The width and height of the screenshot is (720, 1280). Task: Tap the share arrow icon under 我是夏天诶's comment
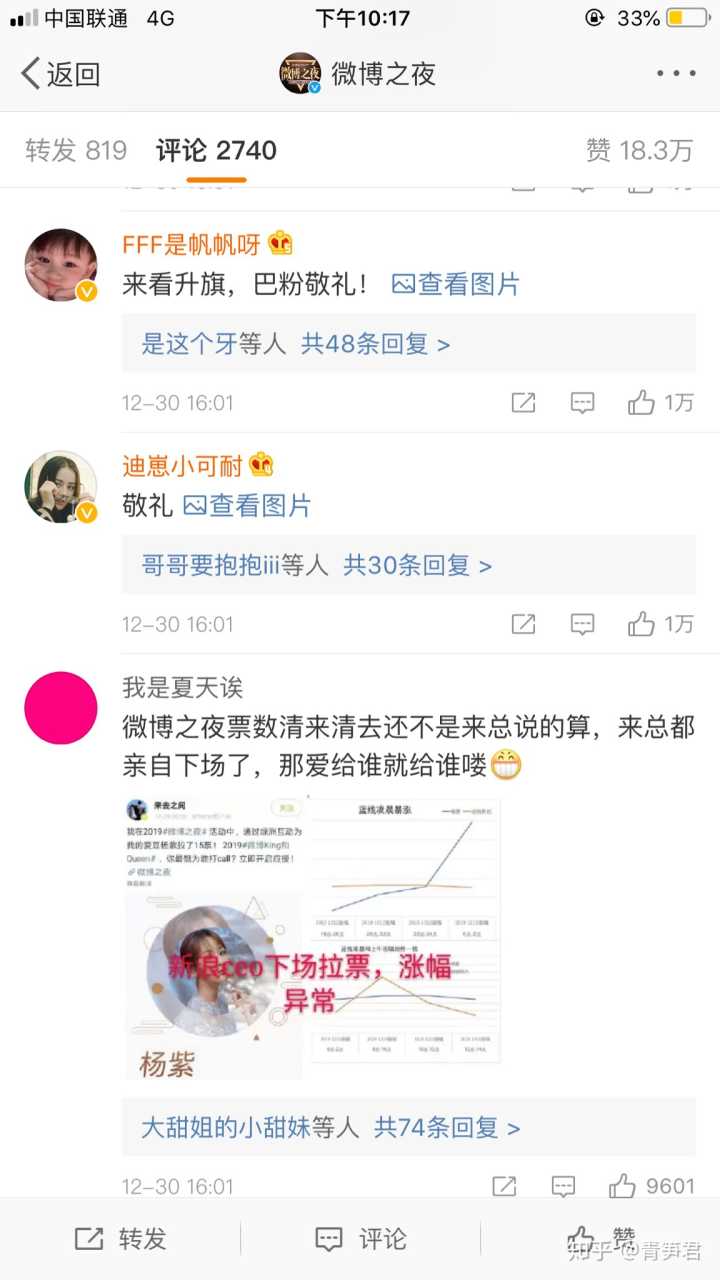505,1186
